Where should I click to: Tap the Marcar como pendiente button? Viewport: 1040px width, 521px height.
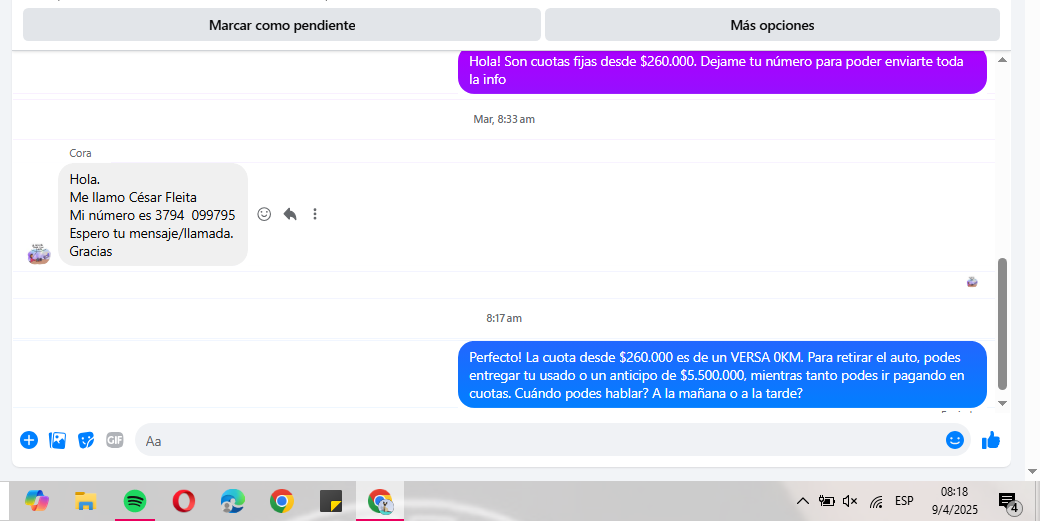[282, 25]
